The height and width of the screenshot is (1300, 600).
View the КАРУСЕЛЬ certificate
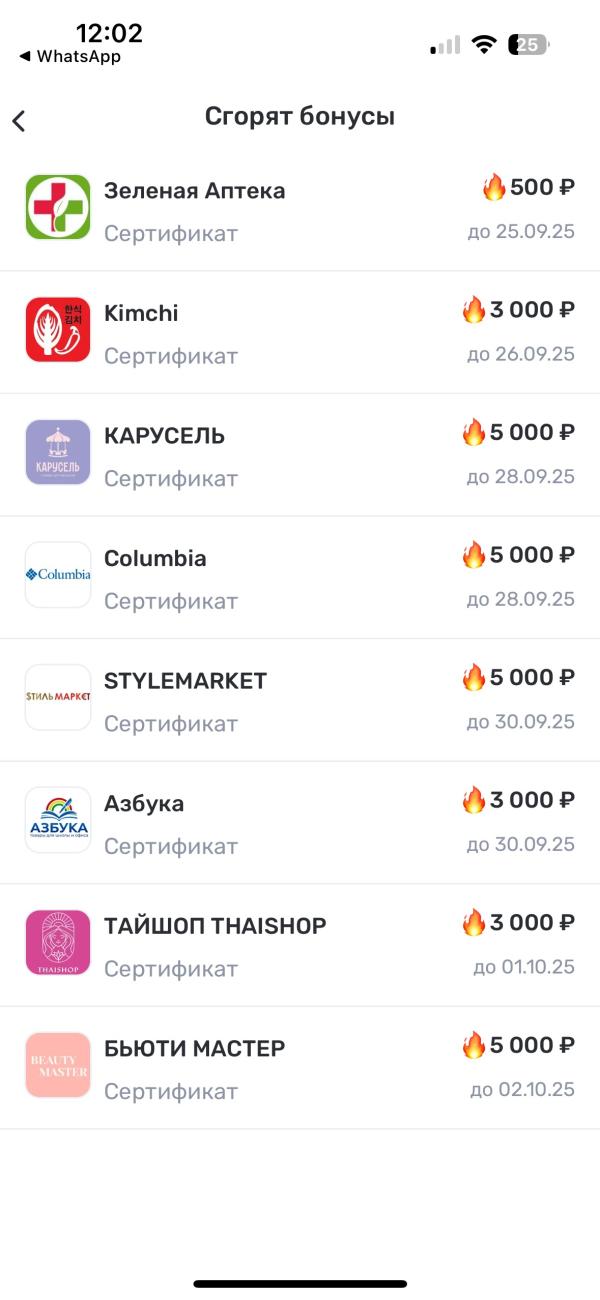[300, 455]
